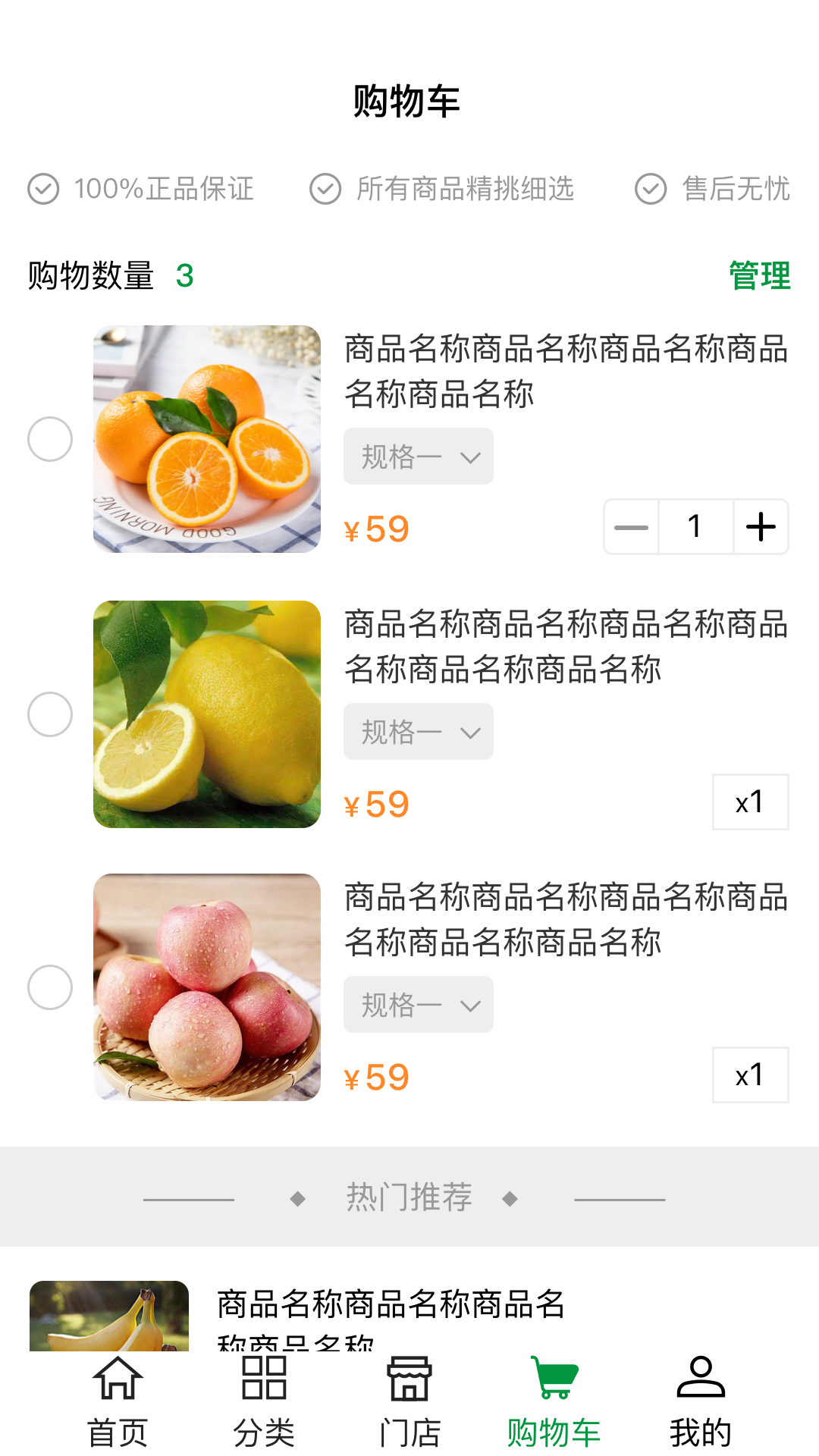This screenshot has height=1456, width=819.
Task: Click the 管理 manage link
Action: pyautogui.click(x=758, y=276)
